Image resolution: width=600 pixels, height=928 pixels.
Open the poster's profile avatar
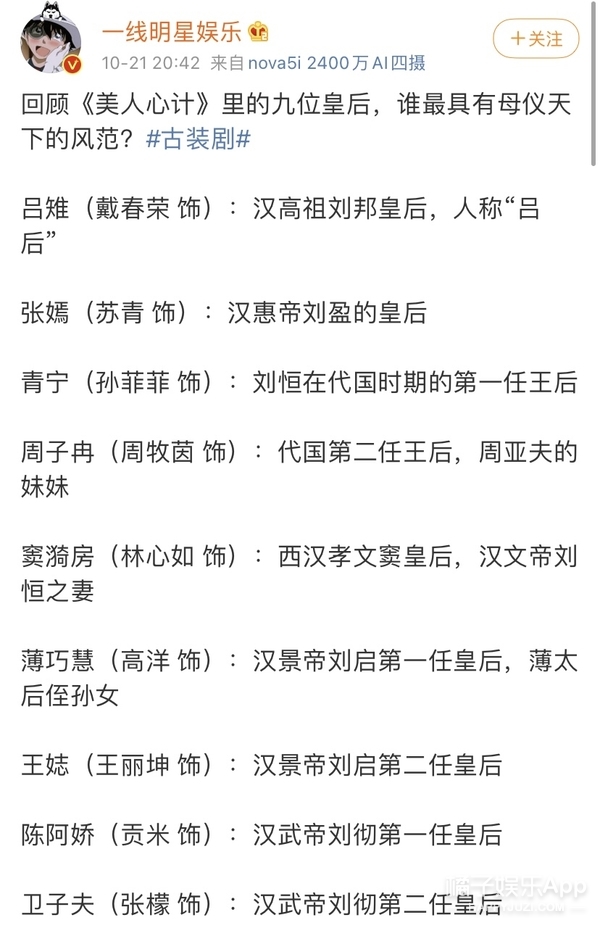coord(50,42)
